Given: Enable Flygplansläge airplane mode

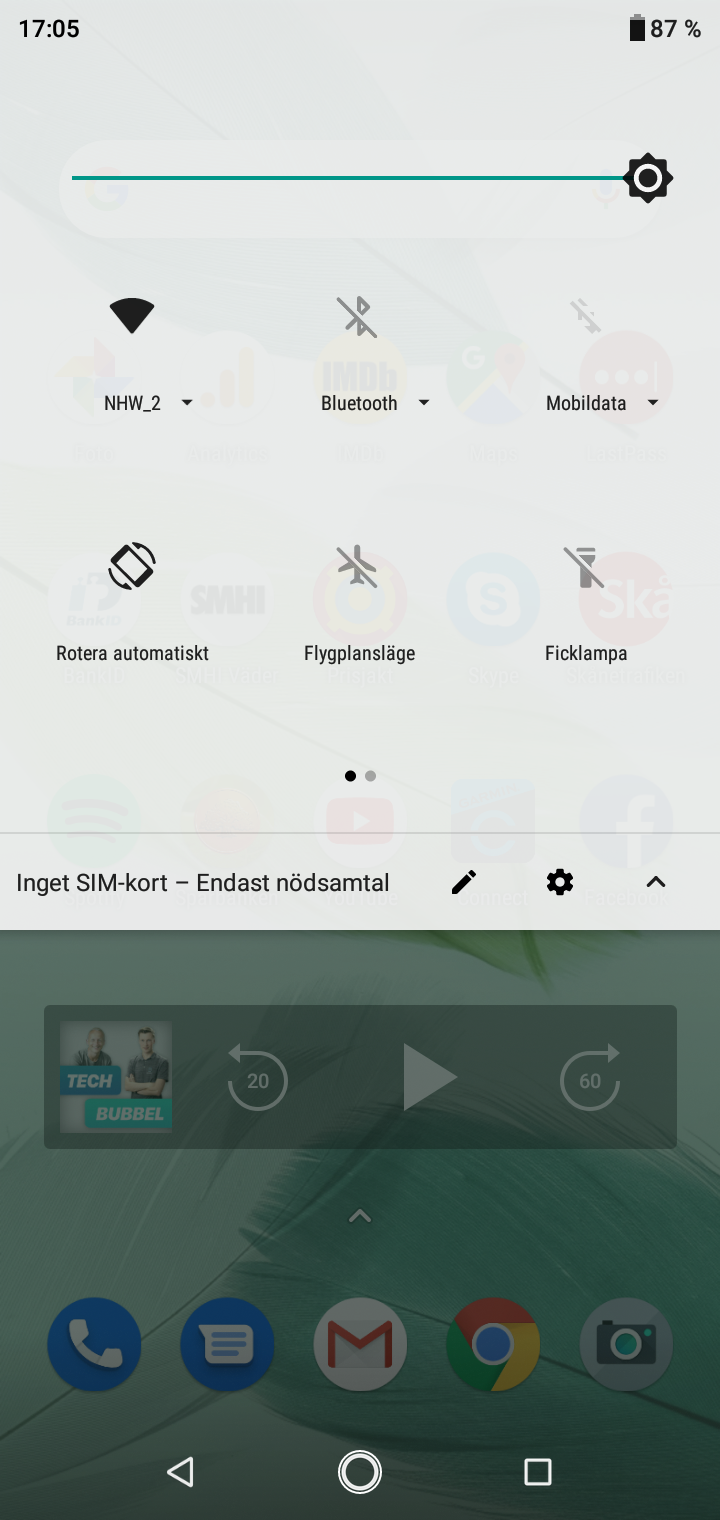Looking at the screenshot, I should point(357,566).
